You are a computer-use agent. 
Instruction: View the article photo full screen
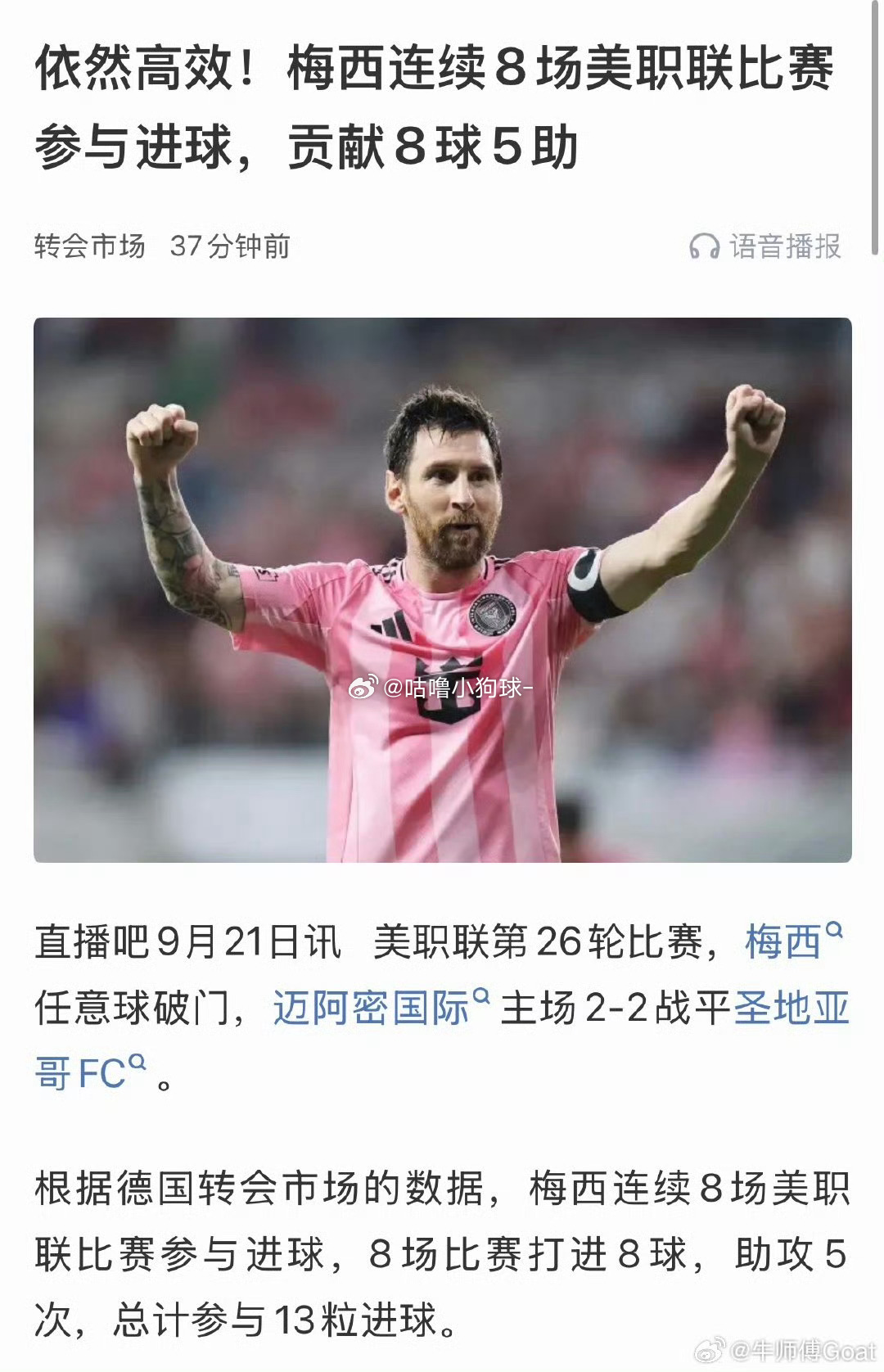(x=442, y=589)
